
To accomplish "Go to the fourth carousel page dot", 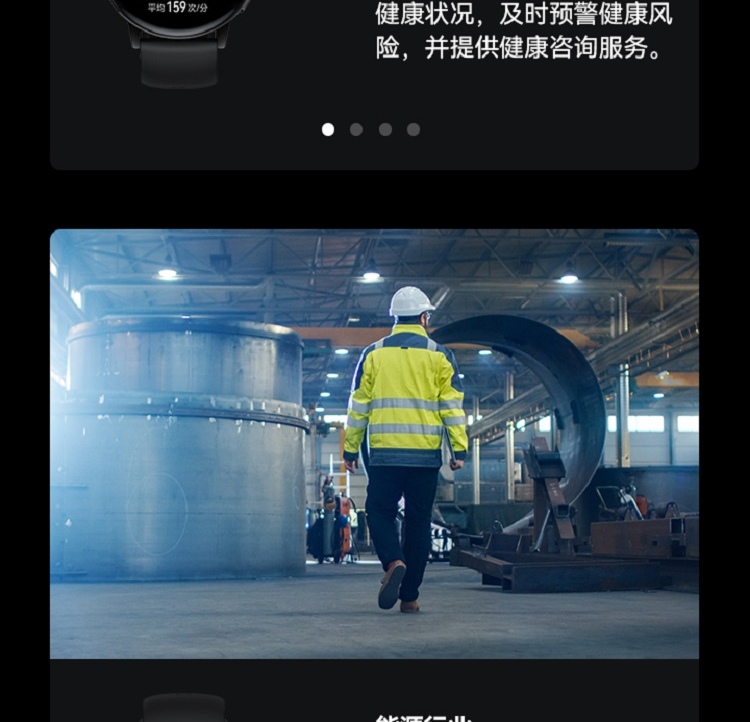I will tap(413, 129).
